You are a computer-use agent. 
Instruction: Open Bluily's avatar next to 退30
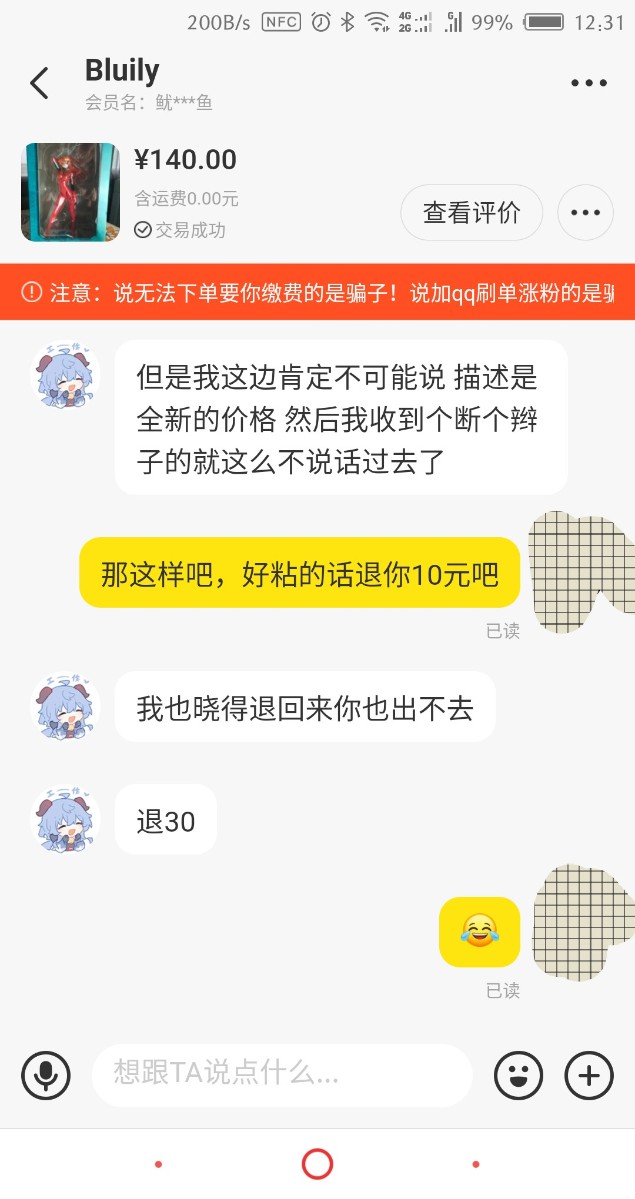point(65,819)
